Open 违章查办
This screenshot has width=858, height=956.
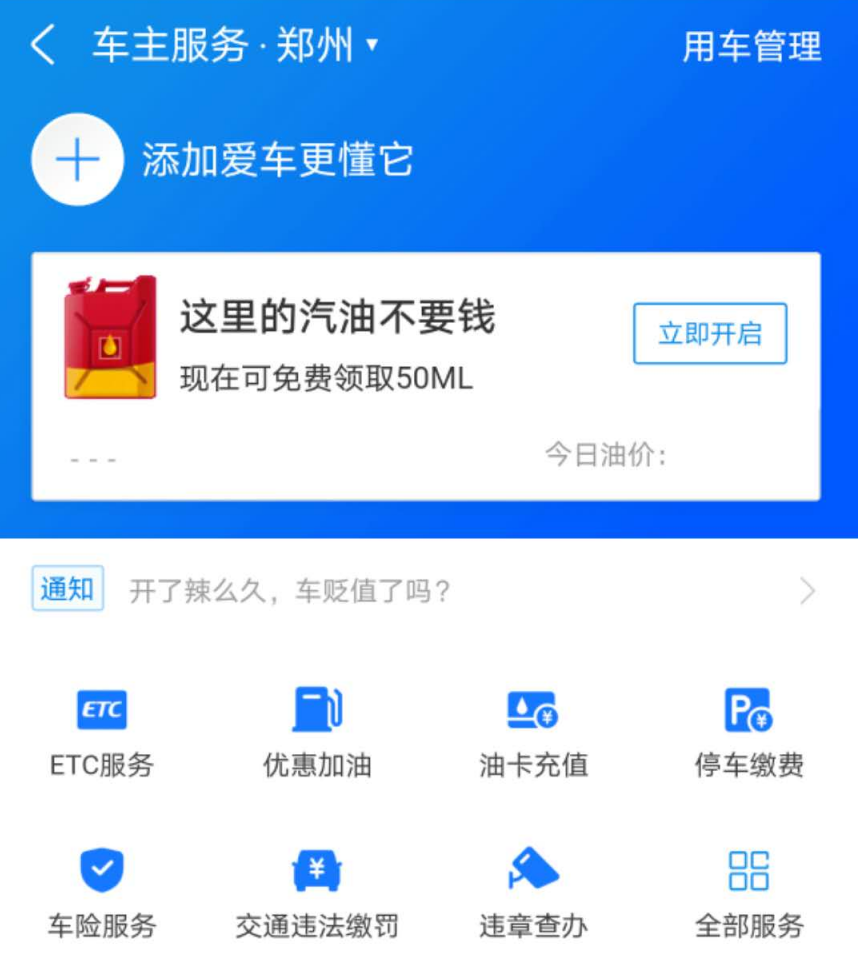[533, 892]
